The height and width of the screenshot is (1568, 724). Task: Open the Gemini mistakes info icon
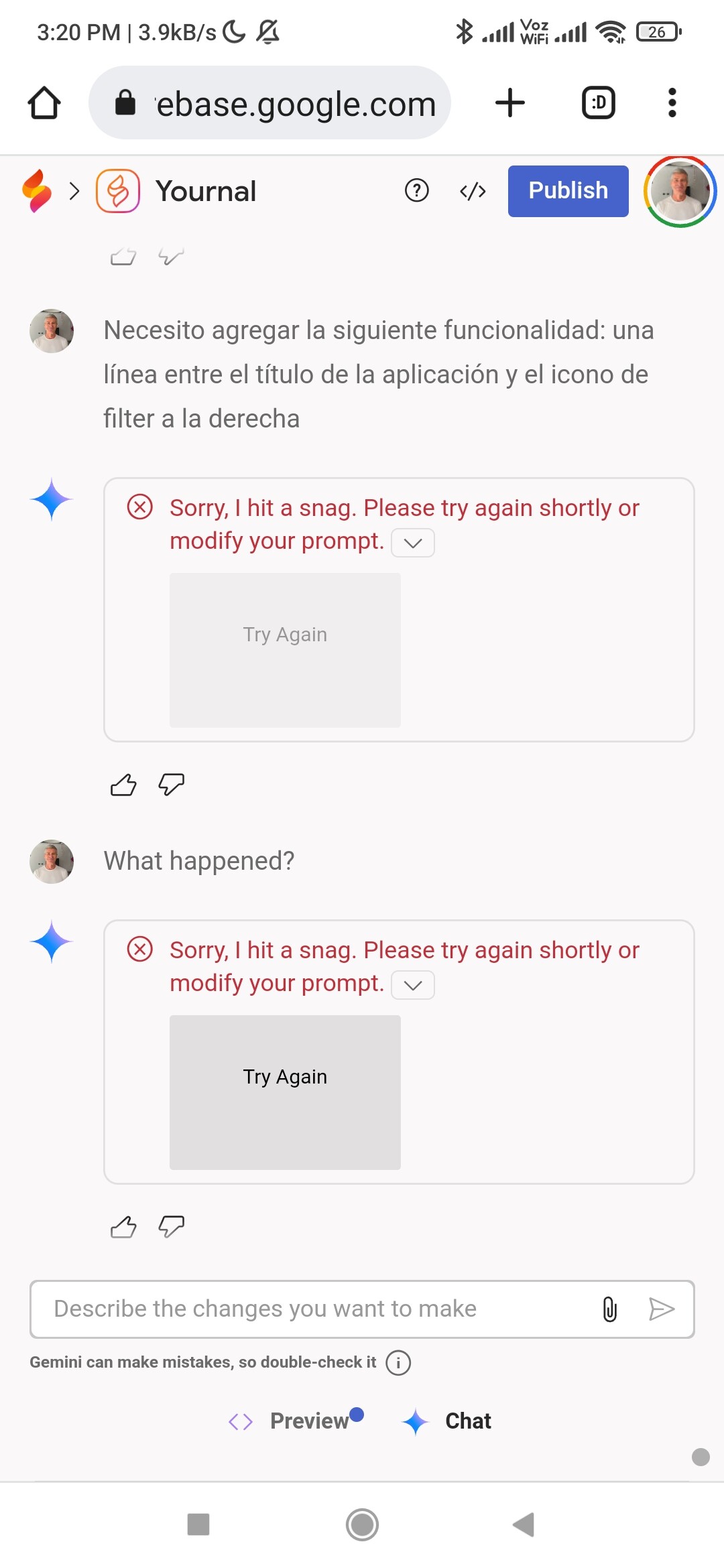pyautogui.click(x=398, y=1362)
